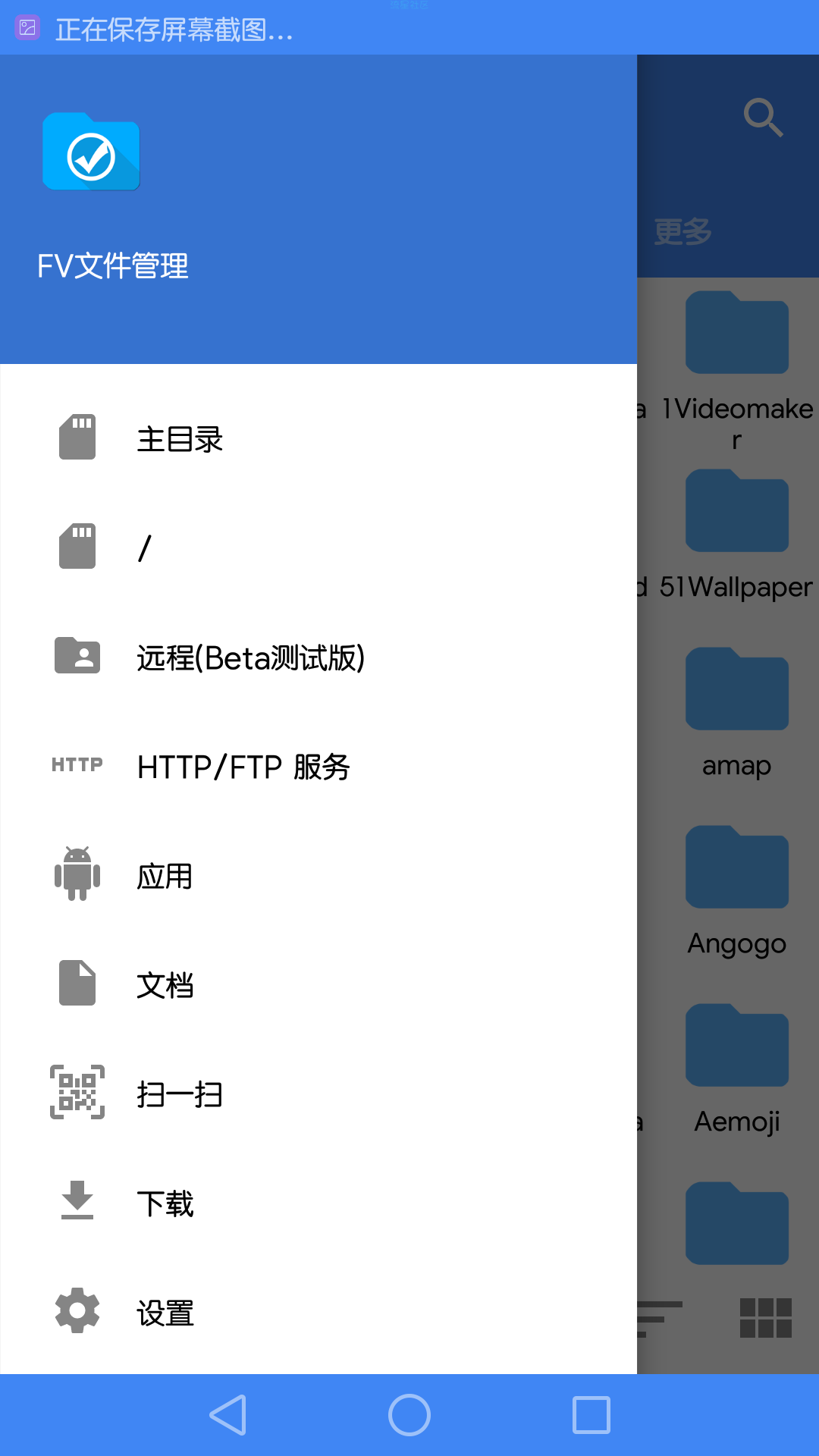The image size is (819, 1456).
Task: Open the 应用 apps section
Action: coord(318,875)
